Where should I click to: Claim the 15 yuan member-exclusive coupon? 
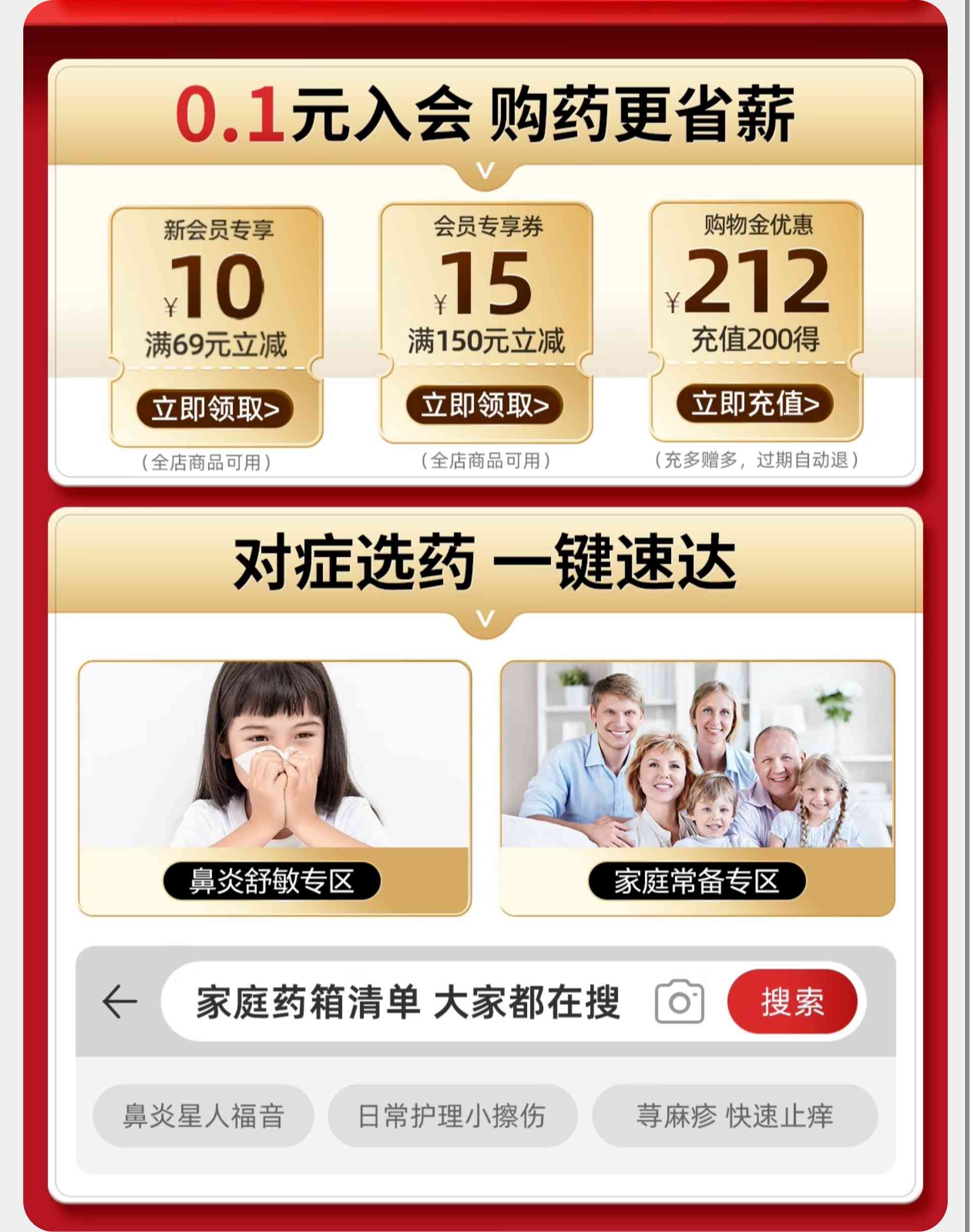[x=485, y=405]
